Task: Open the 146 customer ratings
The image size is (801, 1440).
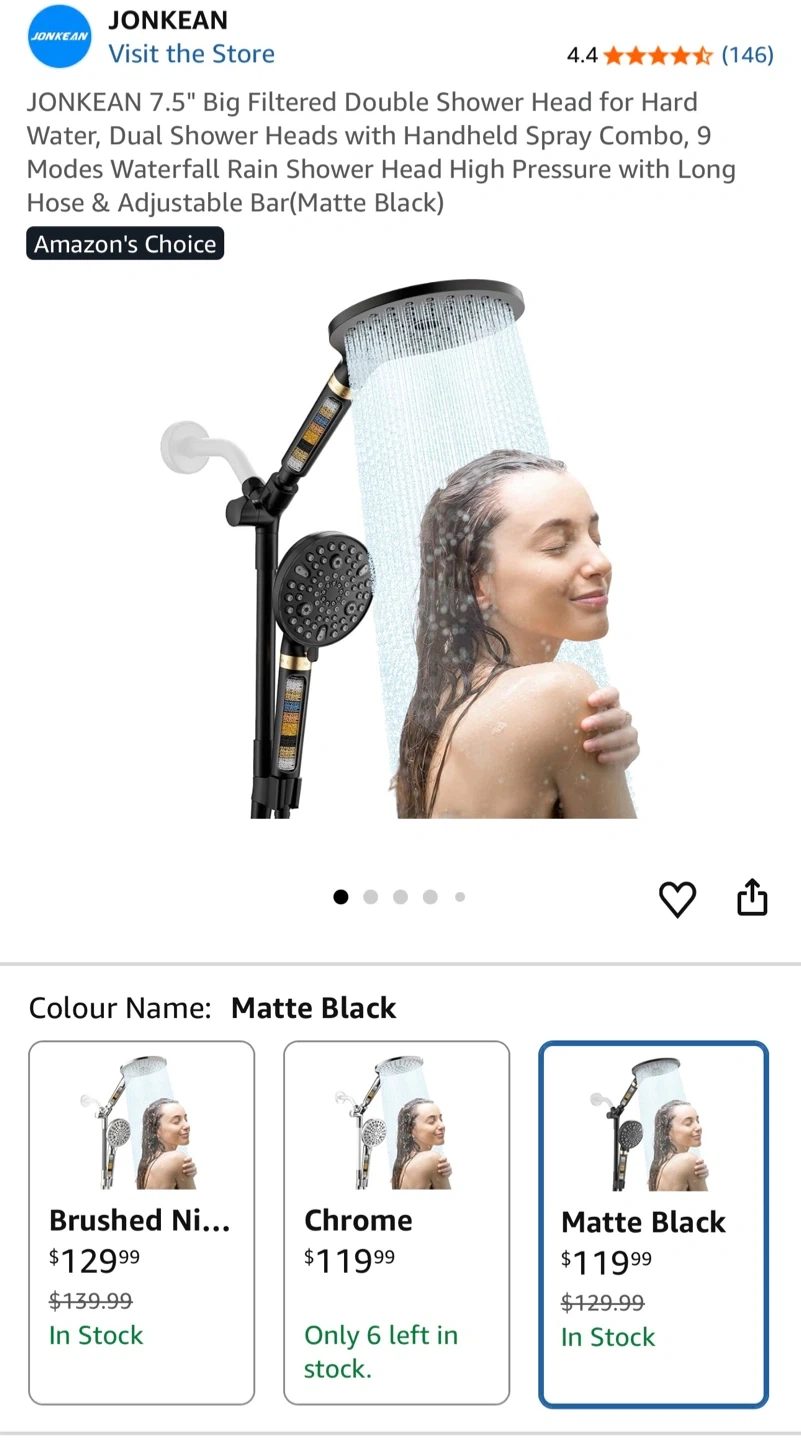Action: coord(747,55)
